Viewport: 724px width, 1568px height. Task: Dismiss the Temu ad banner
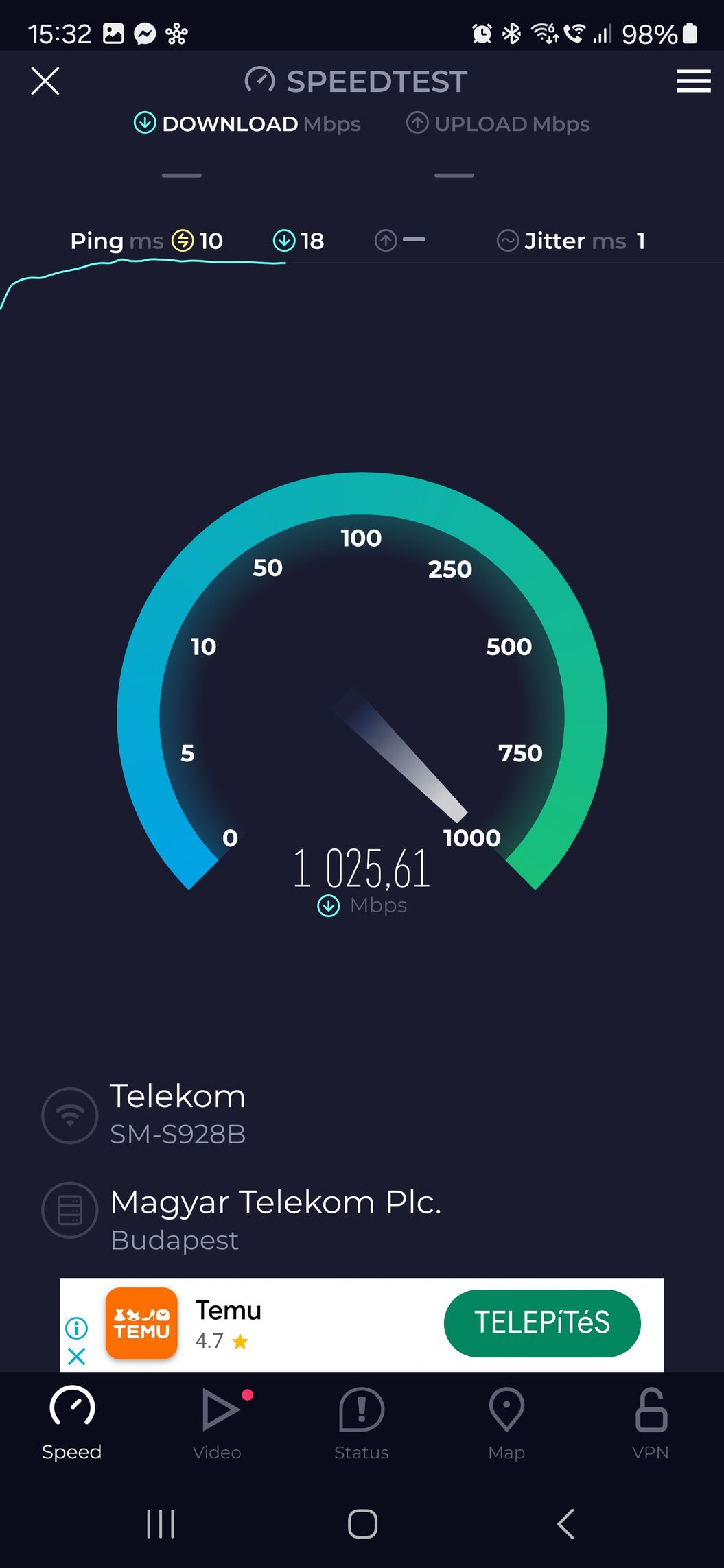click(77, 1356)
